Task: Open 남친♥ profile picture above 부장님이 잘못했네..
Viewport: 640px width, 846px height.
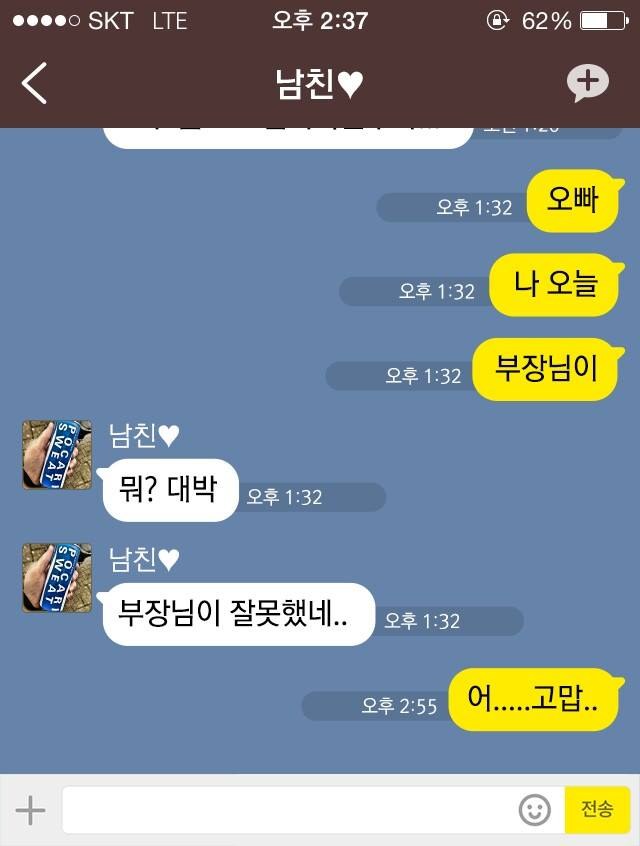Action: click(57, 578)
